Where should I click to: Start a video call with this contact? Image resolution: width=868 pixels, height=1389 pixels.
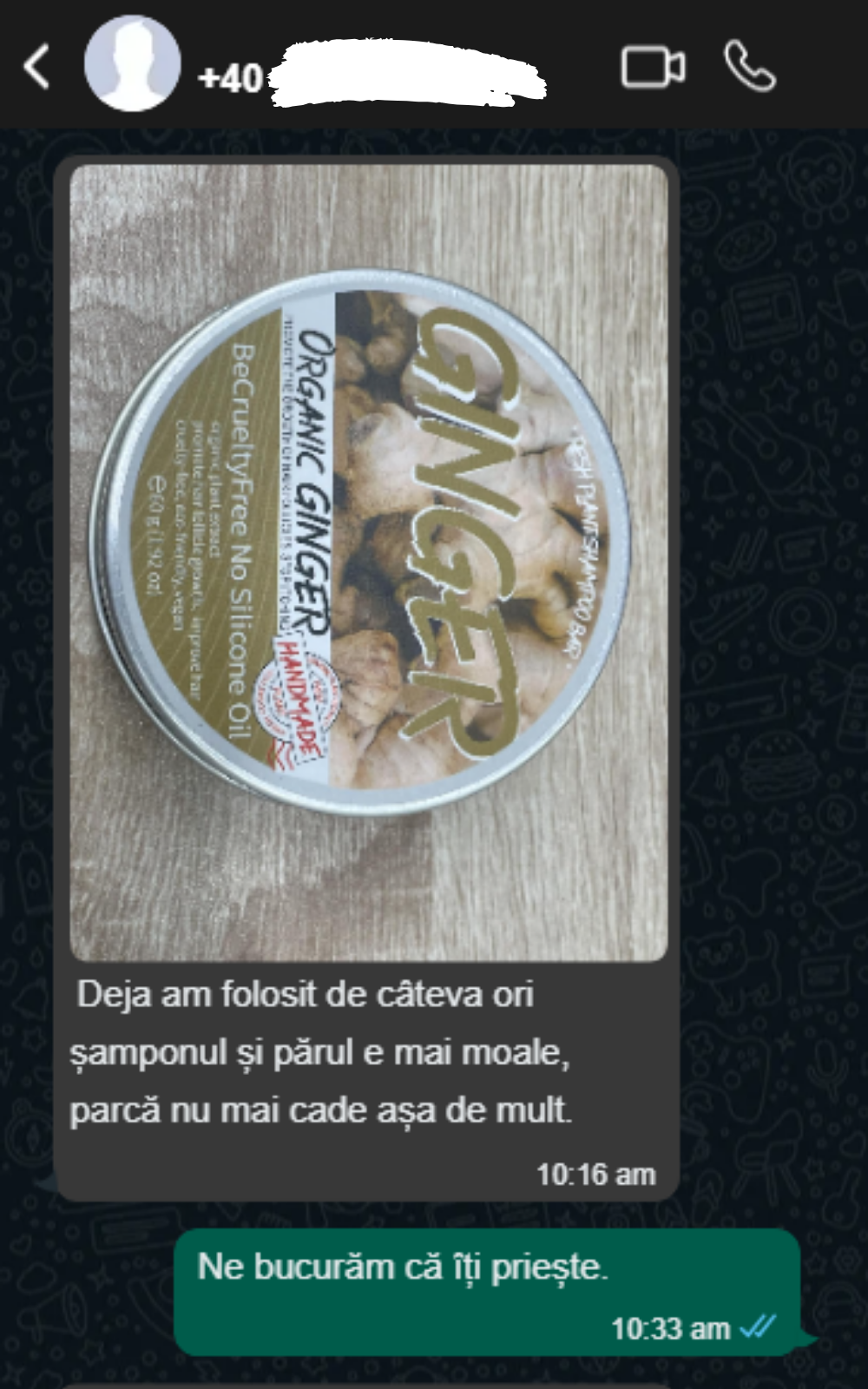click(653, 67)
